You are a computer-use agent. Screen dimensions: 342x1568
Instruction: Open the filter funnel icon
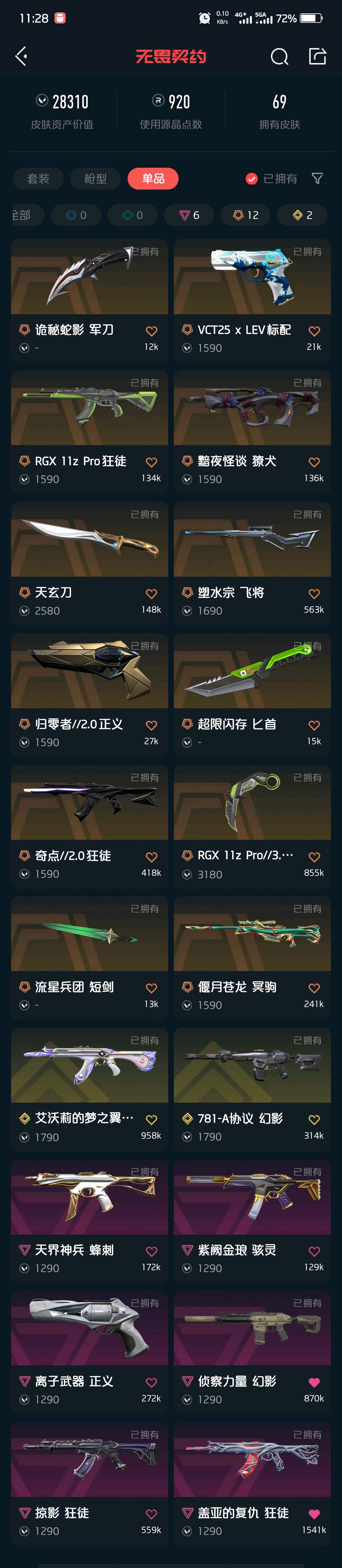(x=317, y=178)
